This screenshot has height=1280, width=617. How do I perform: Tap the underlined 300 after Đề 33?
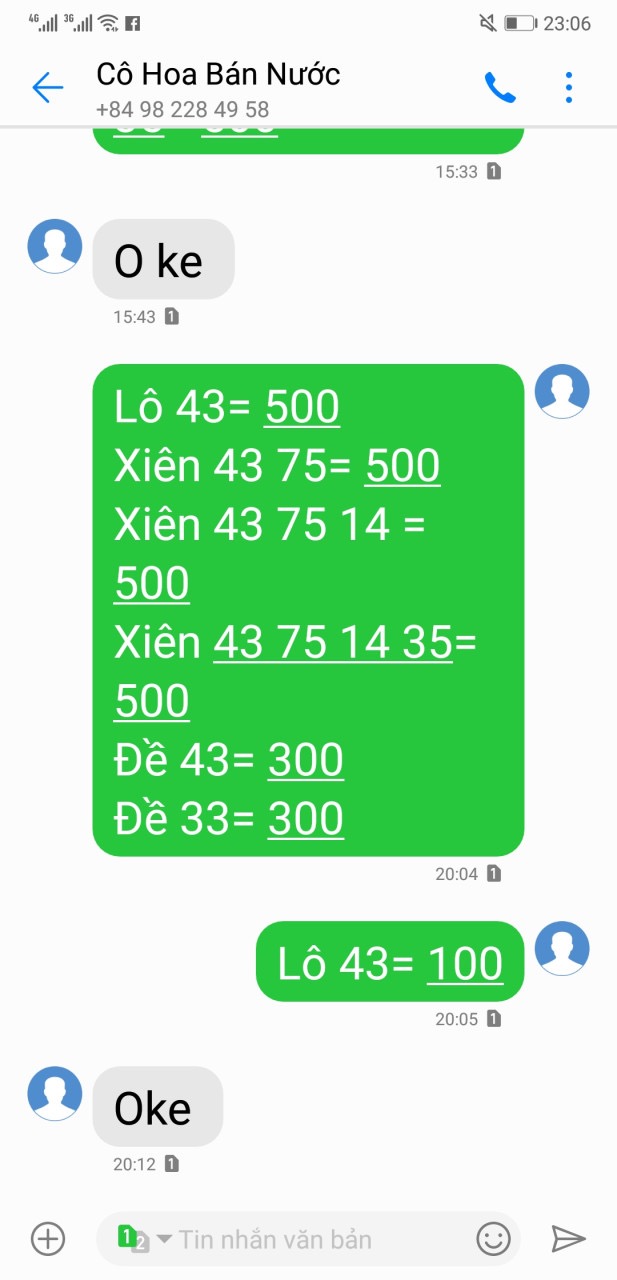(306, 819)
